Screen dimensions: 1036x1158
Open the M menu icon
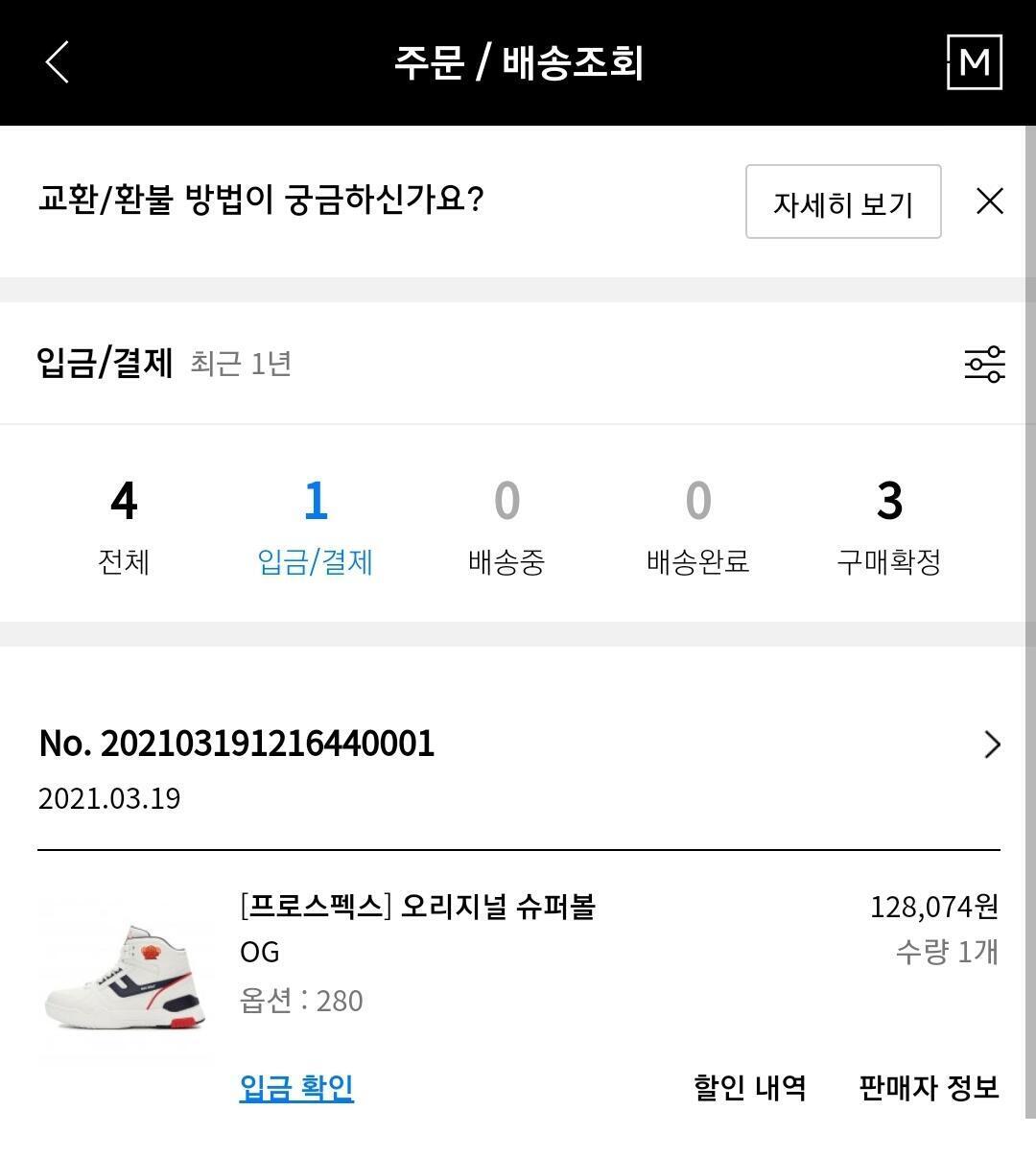point(974,62)
